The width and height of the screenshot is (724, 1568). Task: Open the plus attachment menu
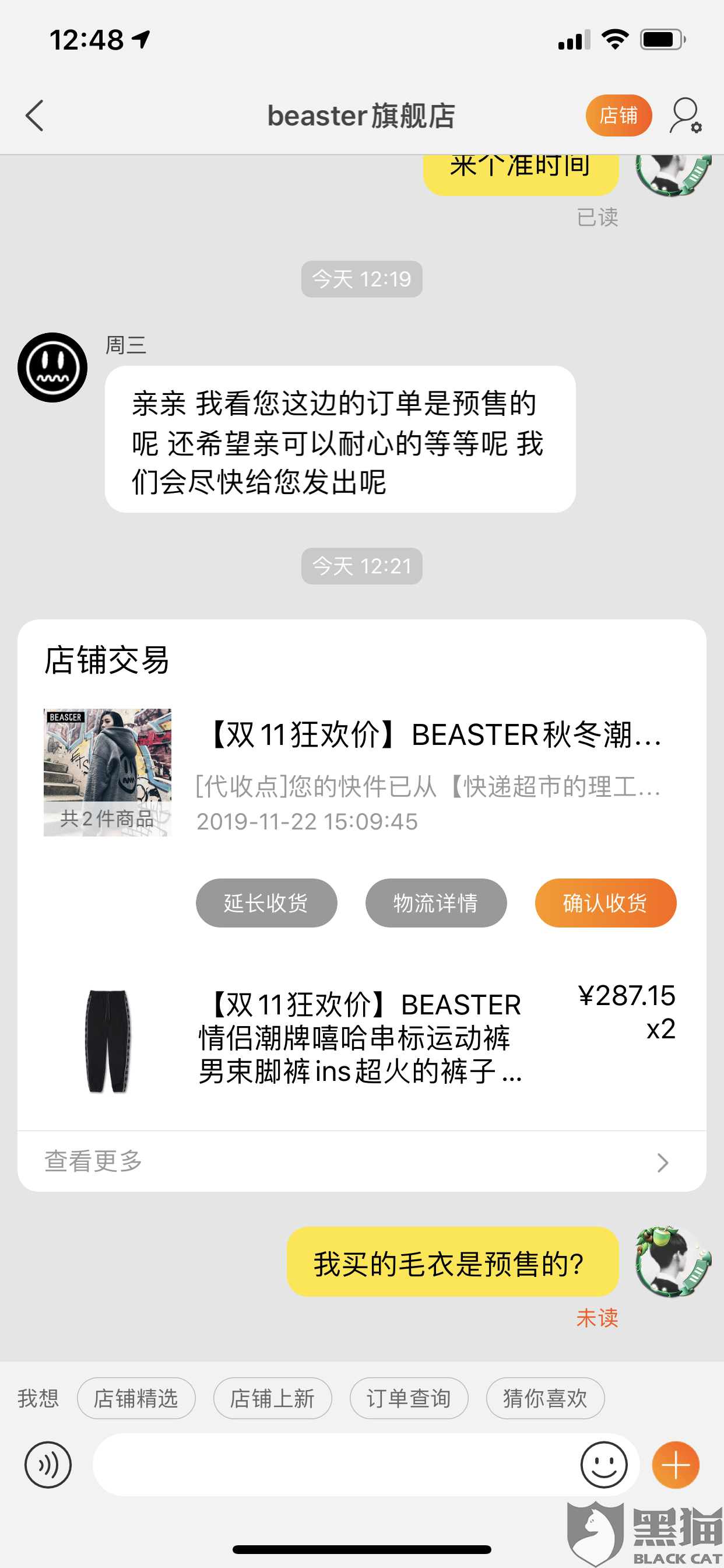(x=676, y=1465)
